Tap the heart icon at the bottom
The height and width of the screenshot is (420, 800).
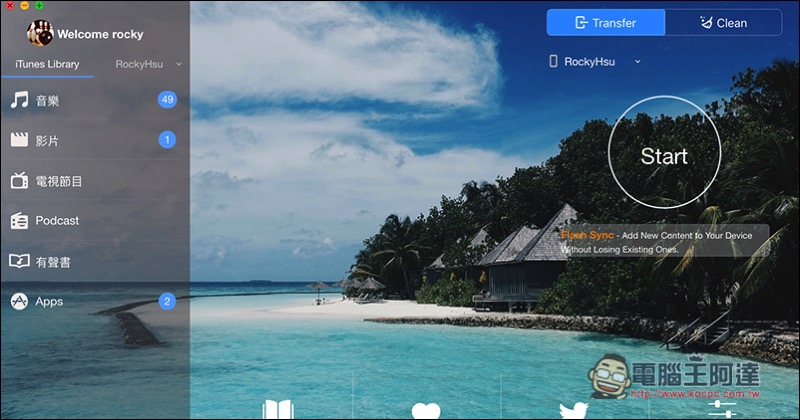[426, 411]
